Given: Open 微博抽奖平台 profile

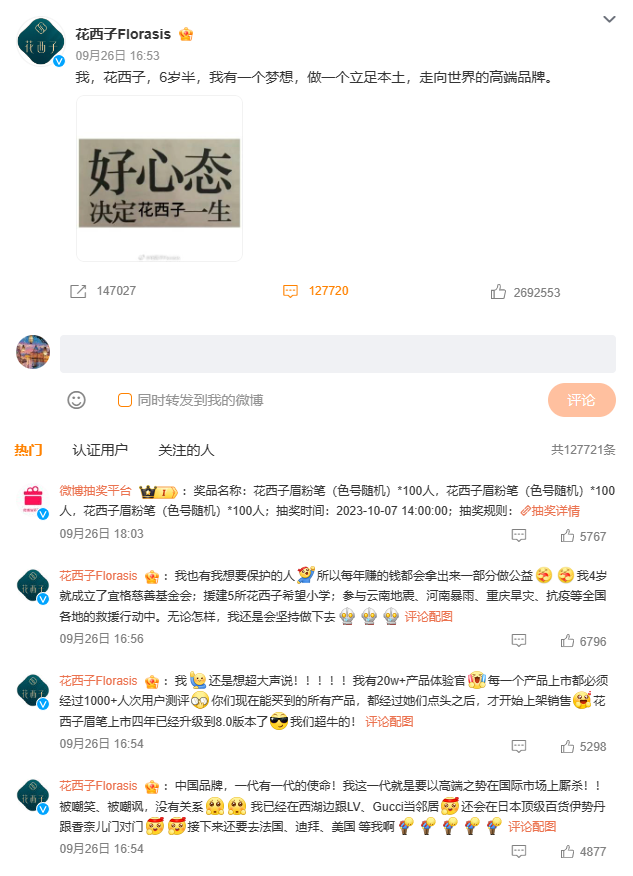Looking at the screenshot, I should click(x=95, y=491).
